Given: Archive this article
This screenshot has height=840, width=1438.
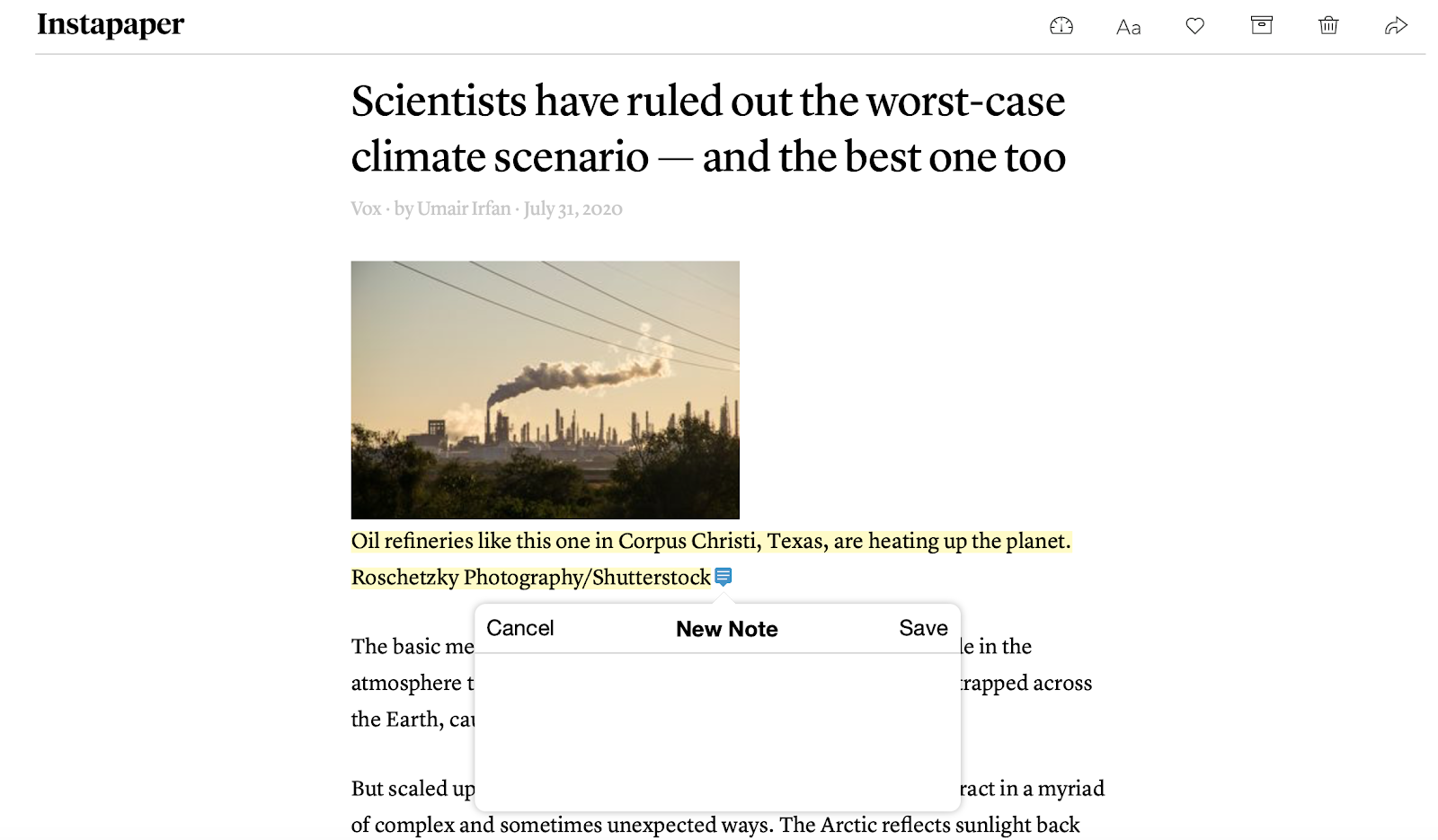Looking at the screenshot, I should tap(1262, 25).
